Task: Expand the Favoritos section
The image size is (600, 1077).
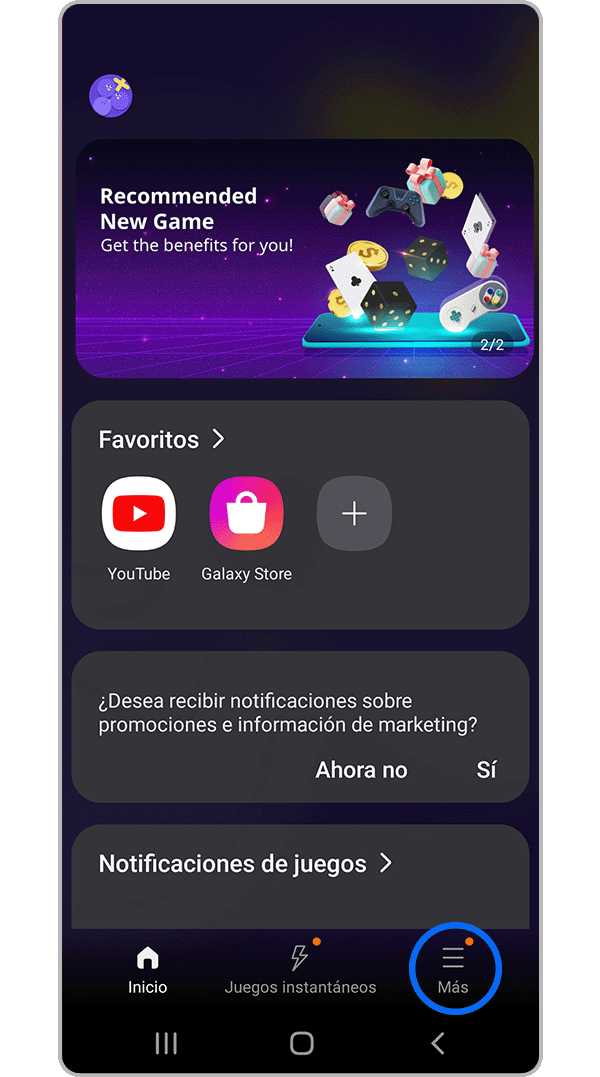Action: point(162,439)
